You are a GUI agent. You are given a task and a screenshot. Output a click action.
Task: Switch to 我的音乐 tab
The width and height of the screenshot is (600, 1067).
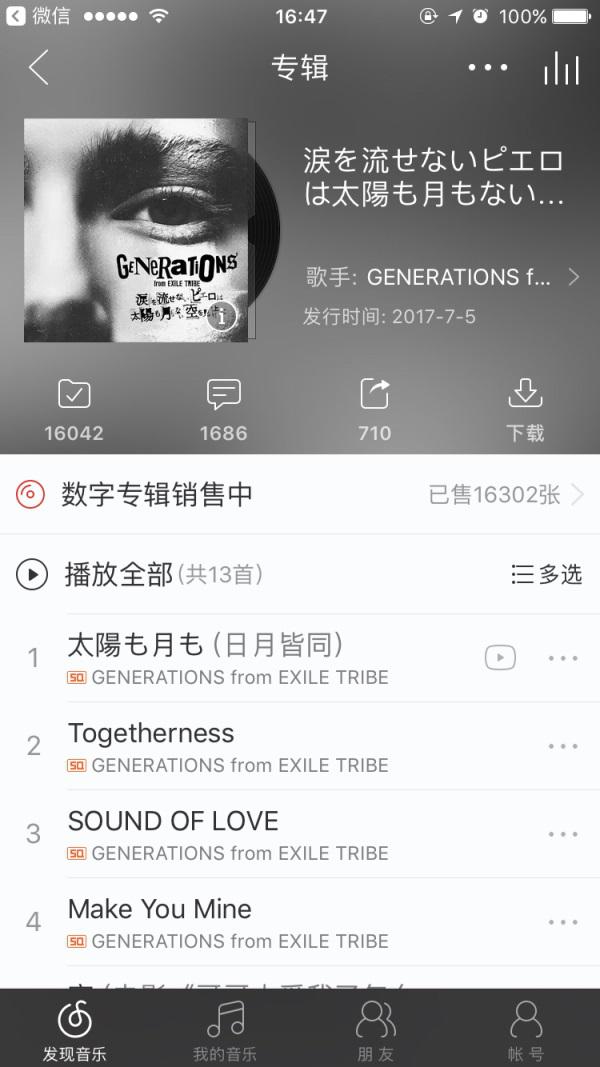pyautogui.click(x=225, y=1029)
